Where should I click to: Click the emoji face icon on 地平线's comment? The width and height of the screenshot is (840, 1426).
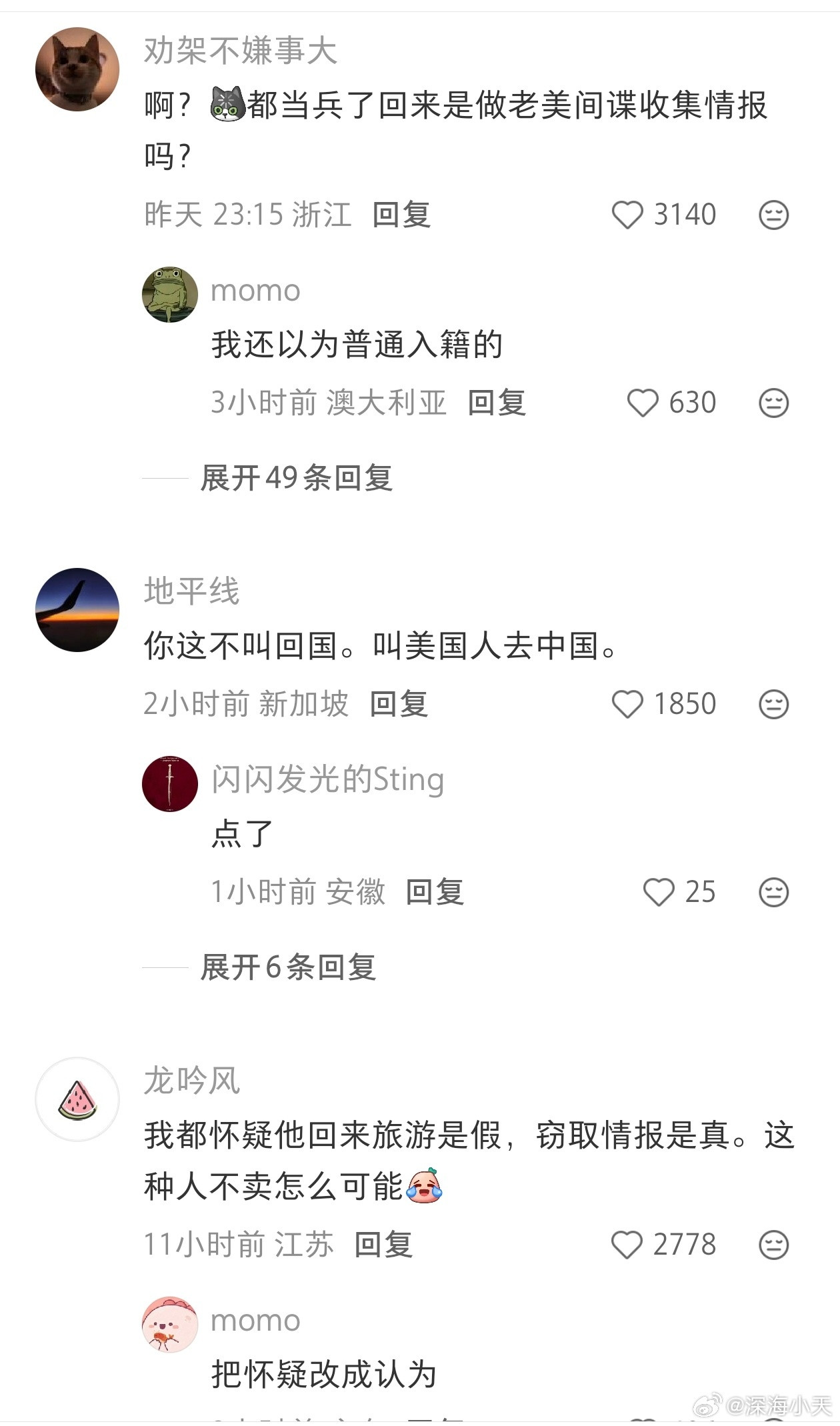772,703
